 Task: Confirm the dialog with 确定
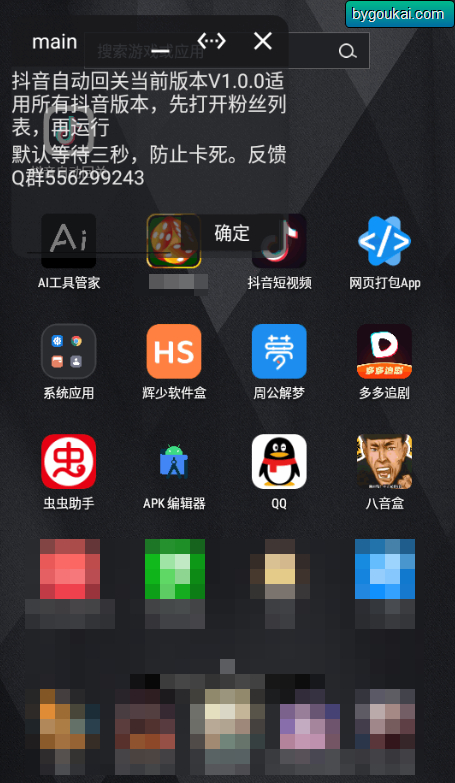point(232,233)
